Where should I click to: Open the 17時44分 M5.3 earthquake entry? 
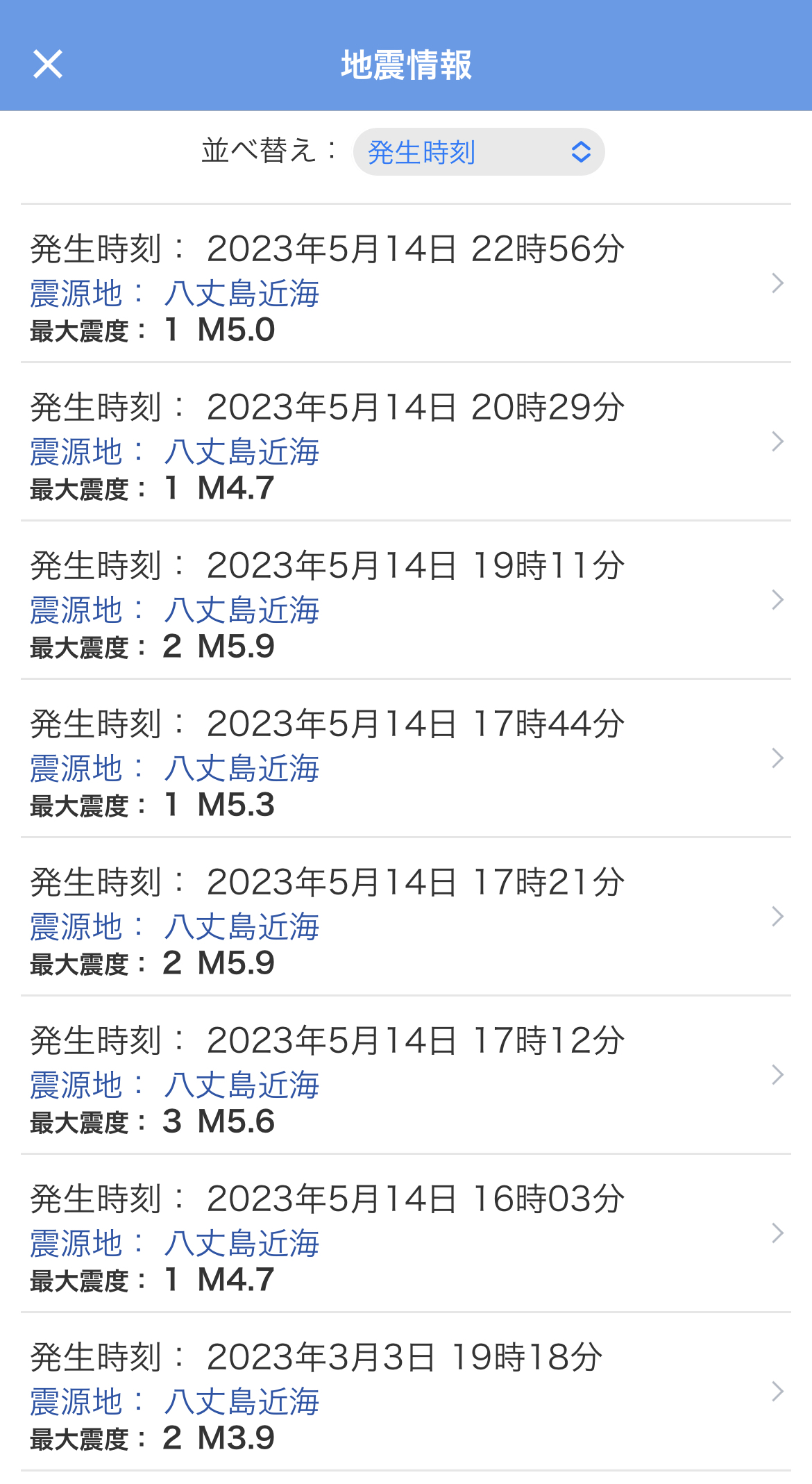coord(405,760)
